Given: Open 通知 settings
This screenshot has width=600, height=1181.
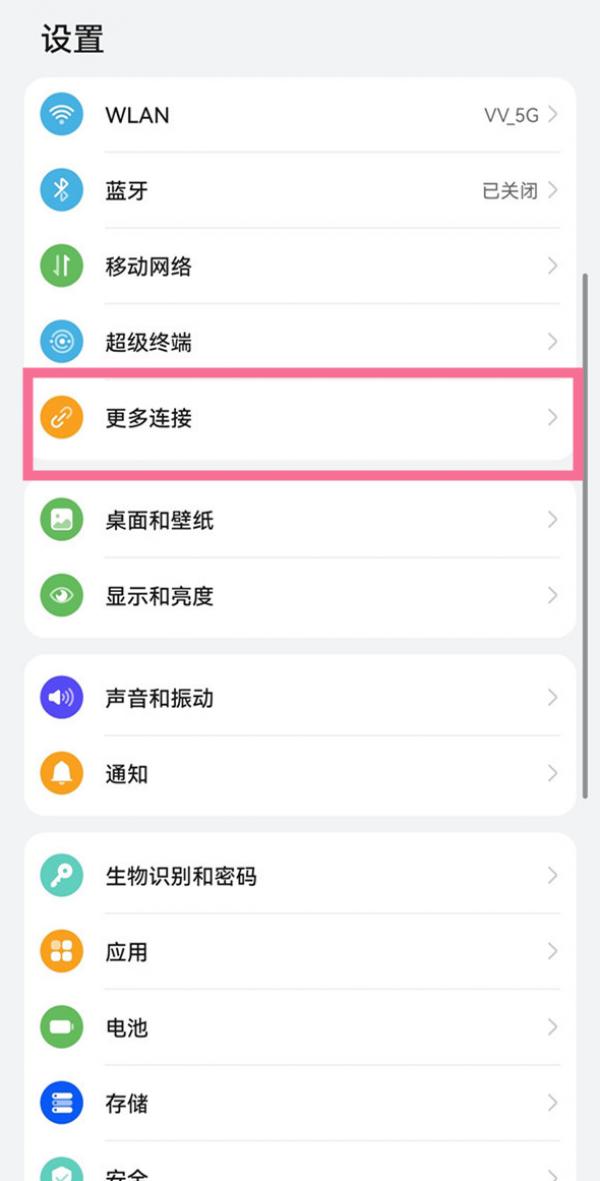Looking at the screenshot, I should (x=300, y=774).
